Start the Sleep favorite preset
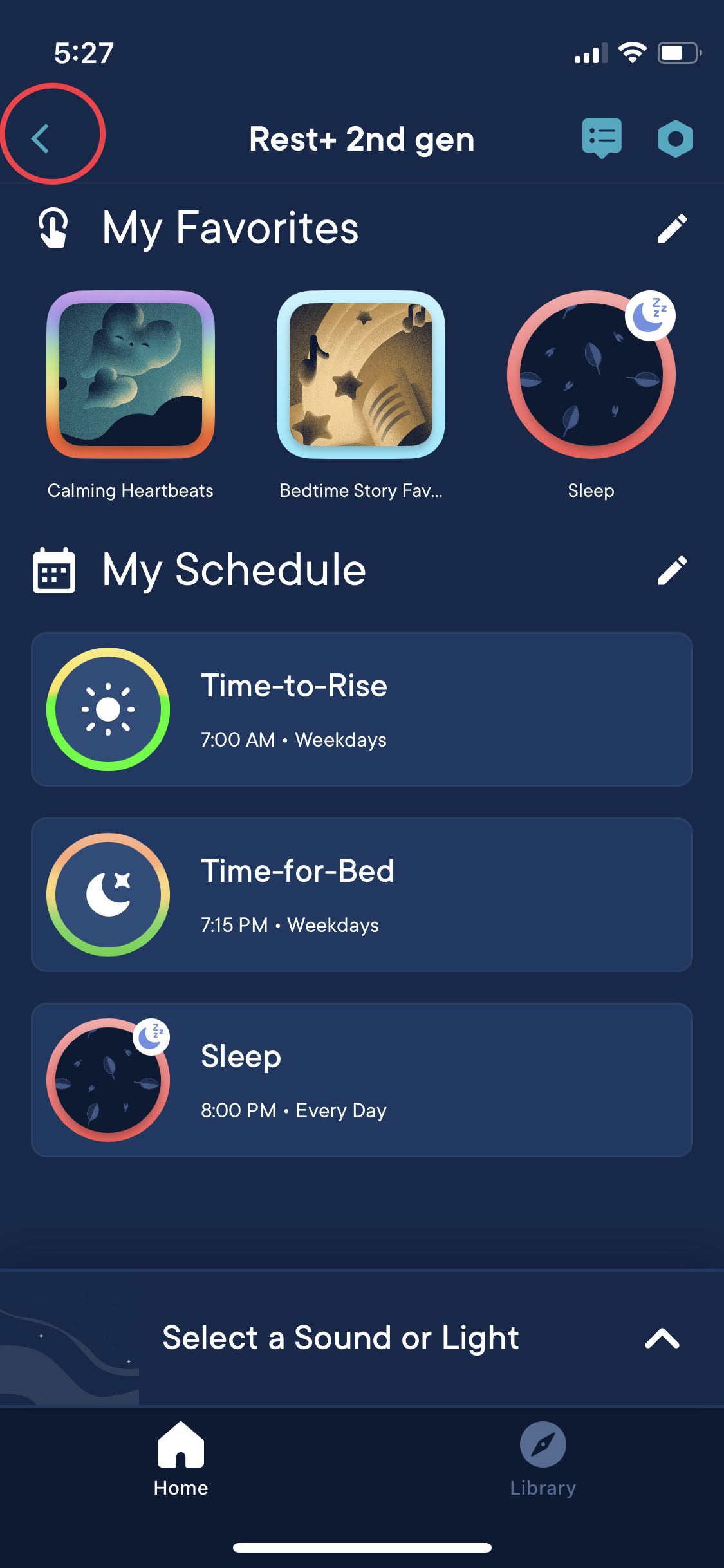Screen dimensions: 724x1568 (591, 375)
